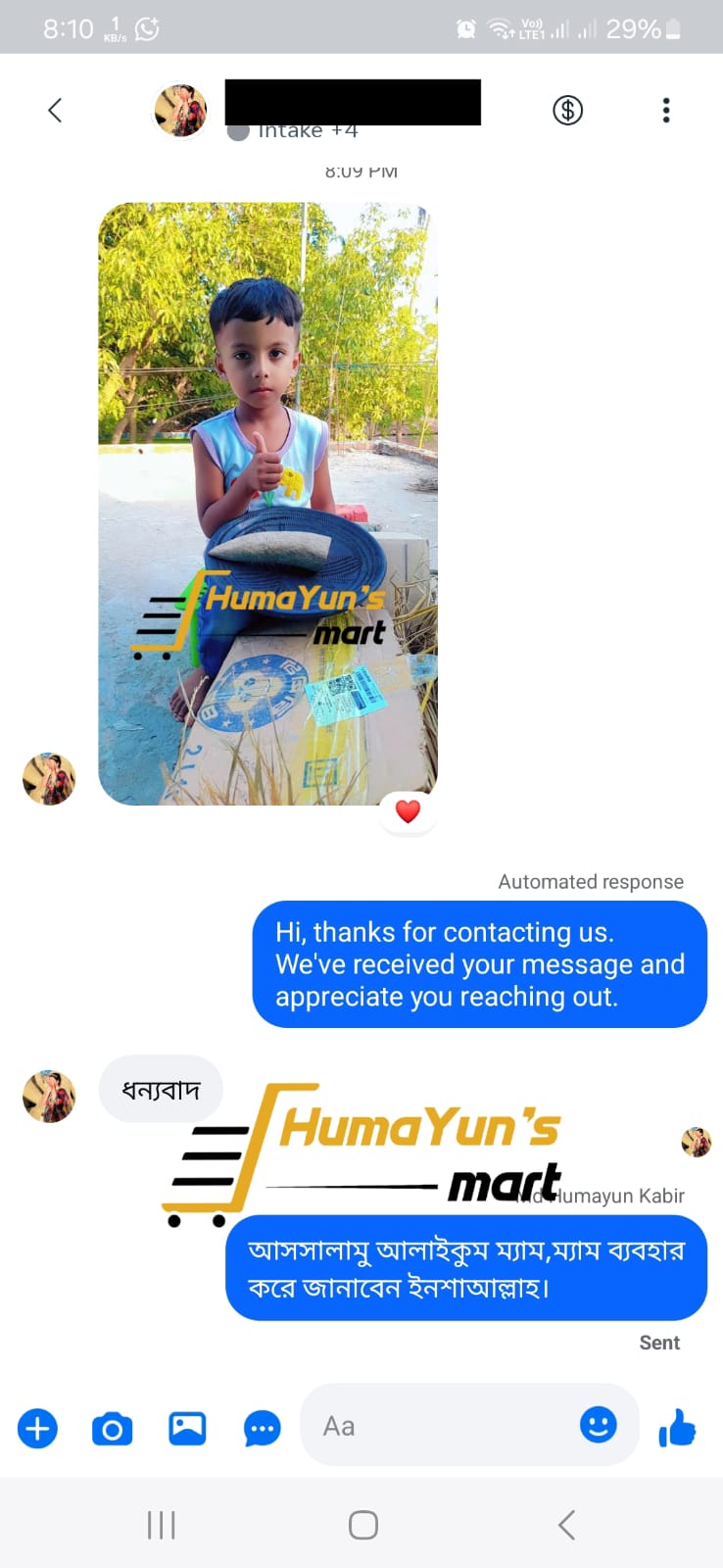
Task: Go back from this conversation
Action: coord(55,110)
